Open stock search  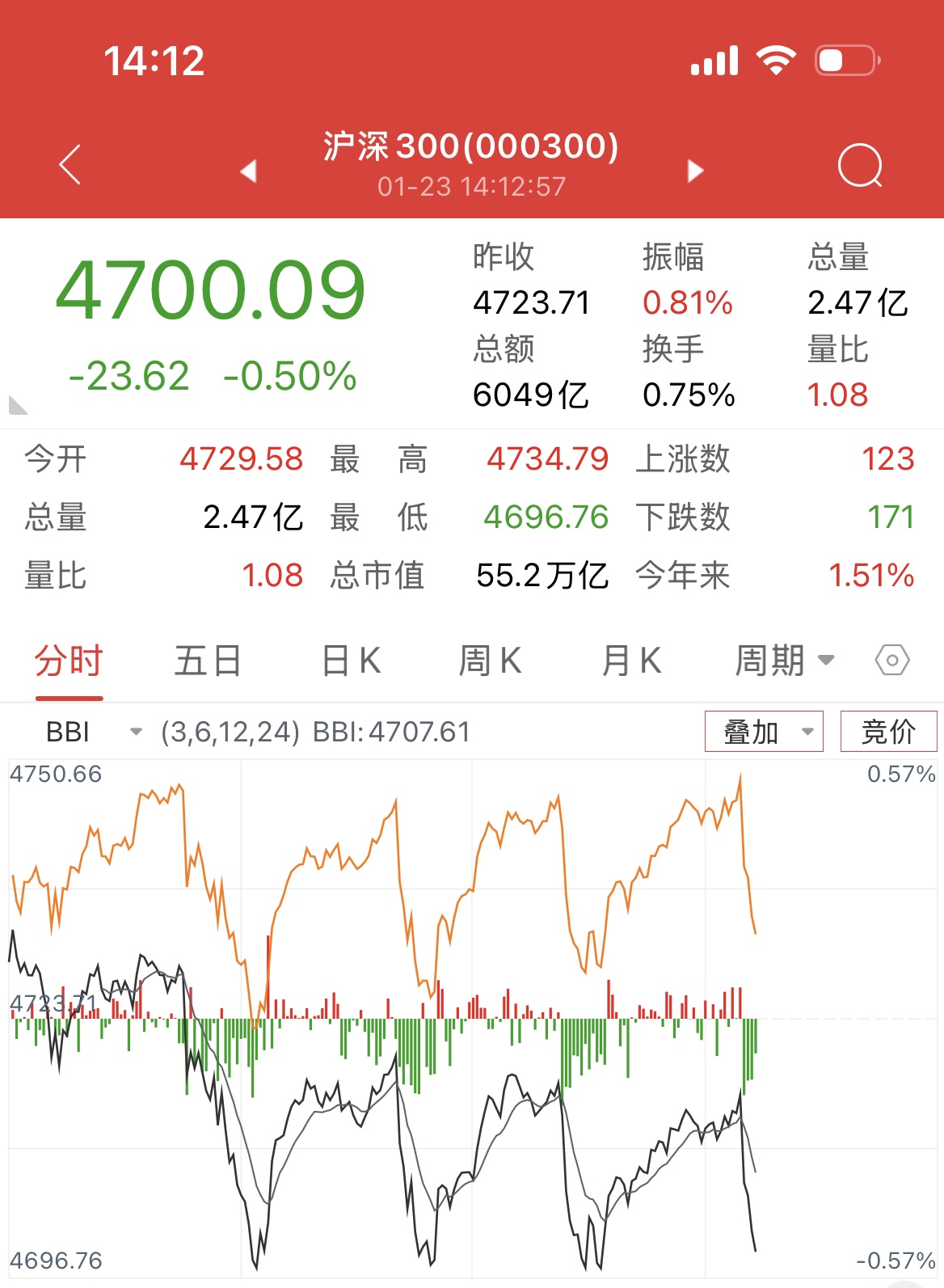point(860,166)
